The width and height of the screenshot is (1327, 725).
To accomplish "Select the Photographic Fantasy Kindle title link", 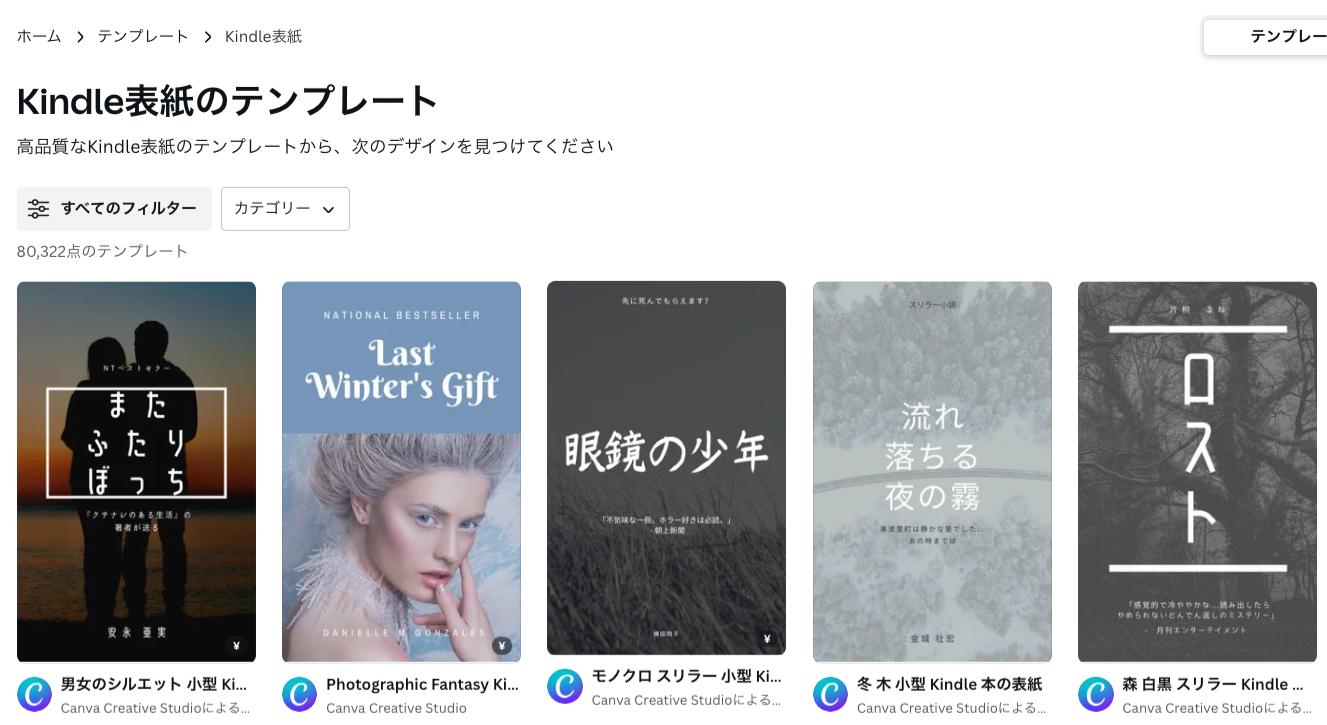I will pos(421,685).
